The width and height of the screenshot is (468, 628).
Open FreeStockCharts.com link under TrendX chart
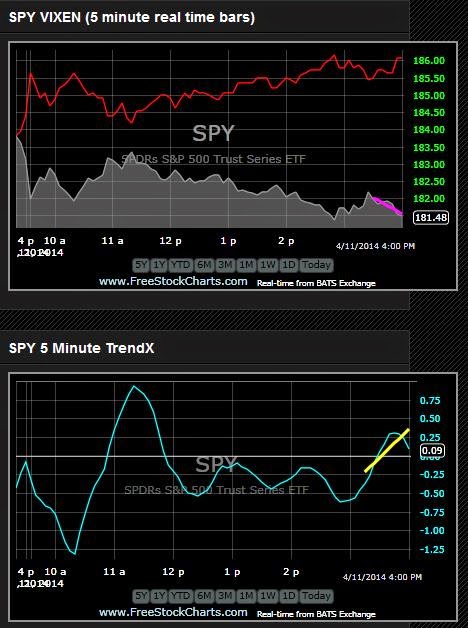(173, 612)
